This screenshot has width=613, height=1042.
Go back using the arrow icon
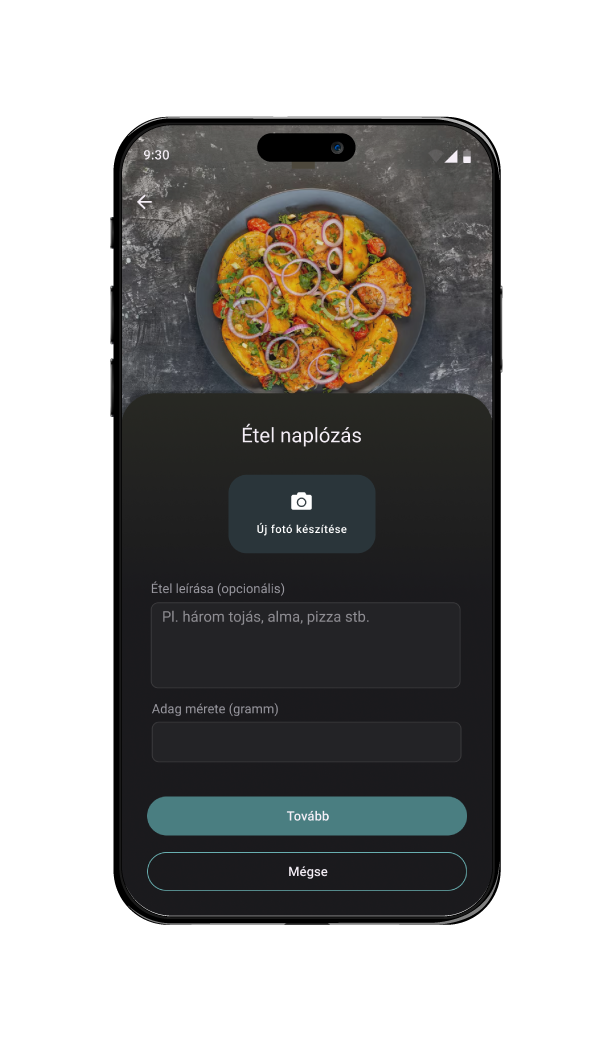point(145,202)
